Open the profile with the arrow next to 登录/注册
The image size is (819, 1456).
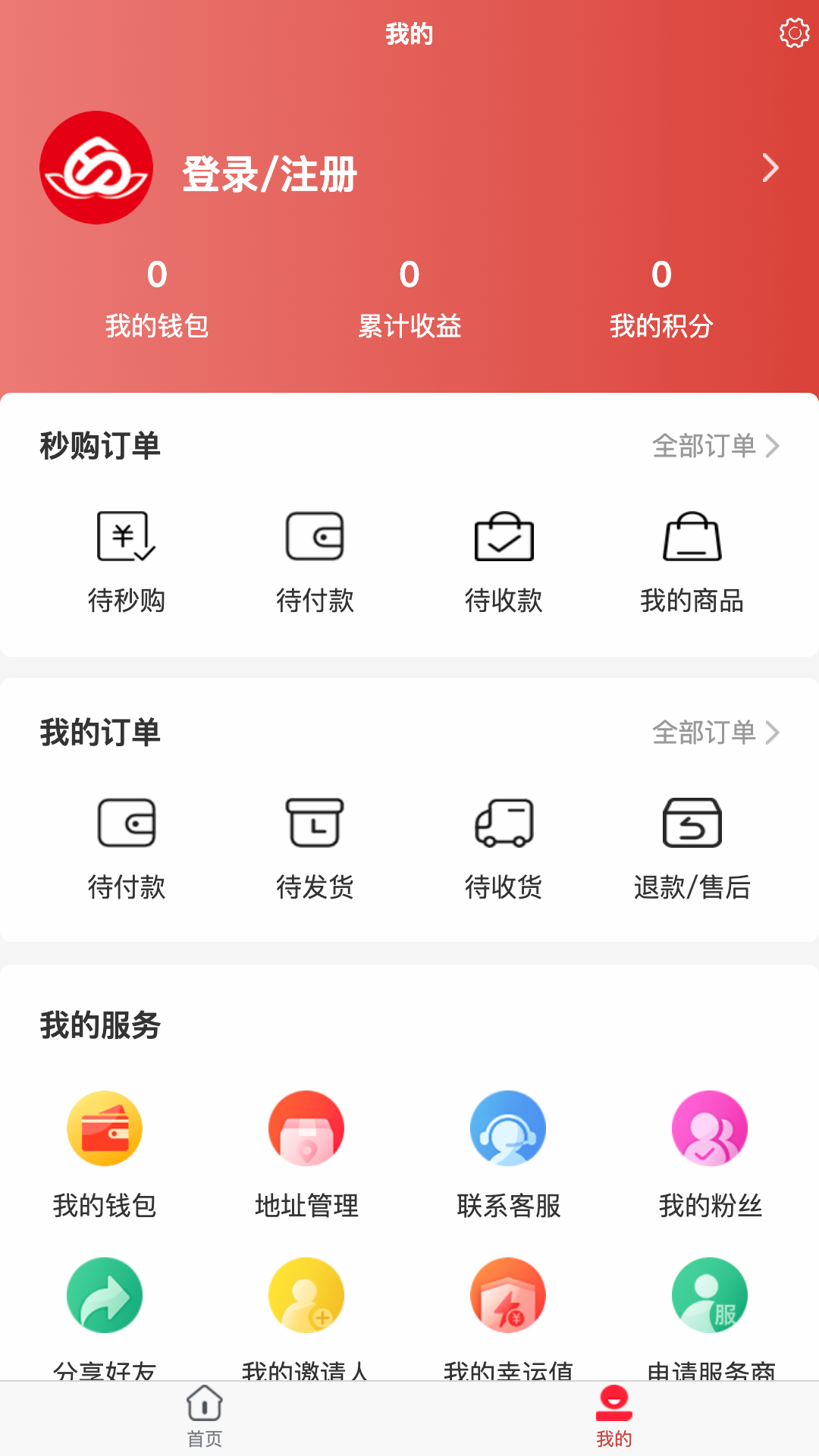pyautogui.click(x=771, y=168)
